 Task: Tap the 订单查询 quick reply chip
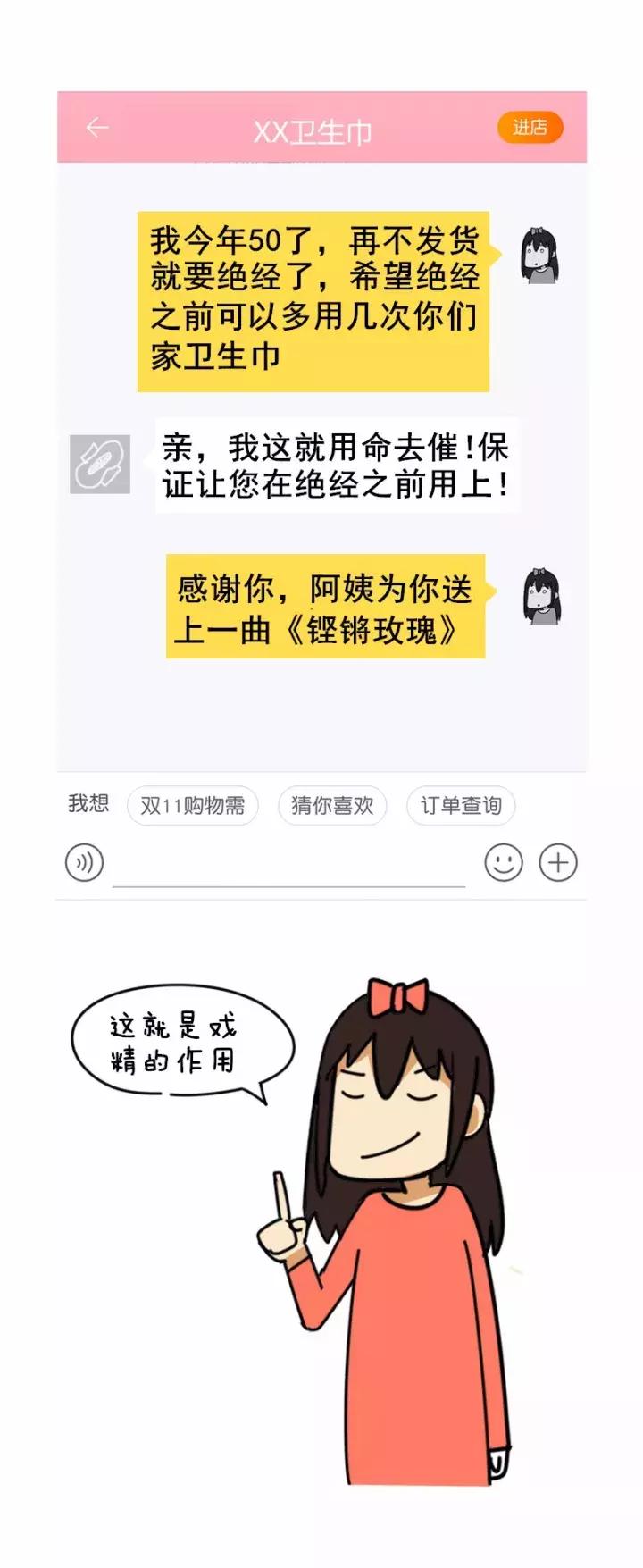coord(461,805)
